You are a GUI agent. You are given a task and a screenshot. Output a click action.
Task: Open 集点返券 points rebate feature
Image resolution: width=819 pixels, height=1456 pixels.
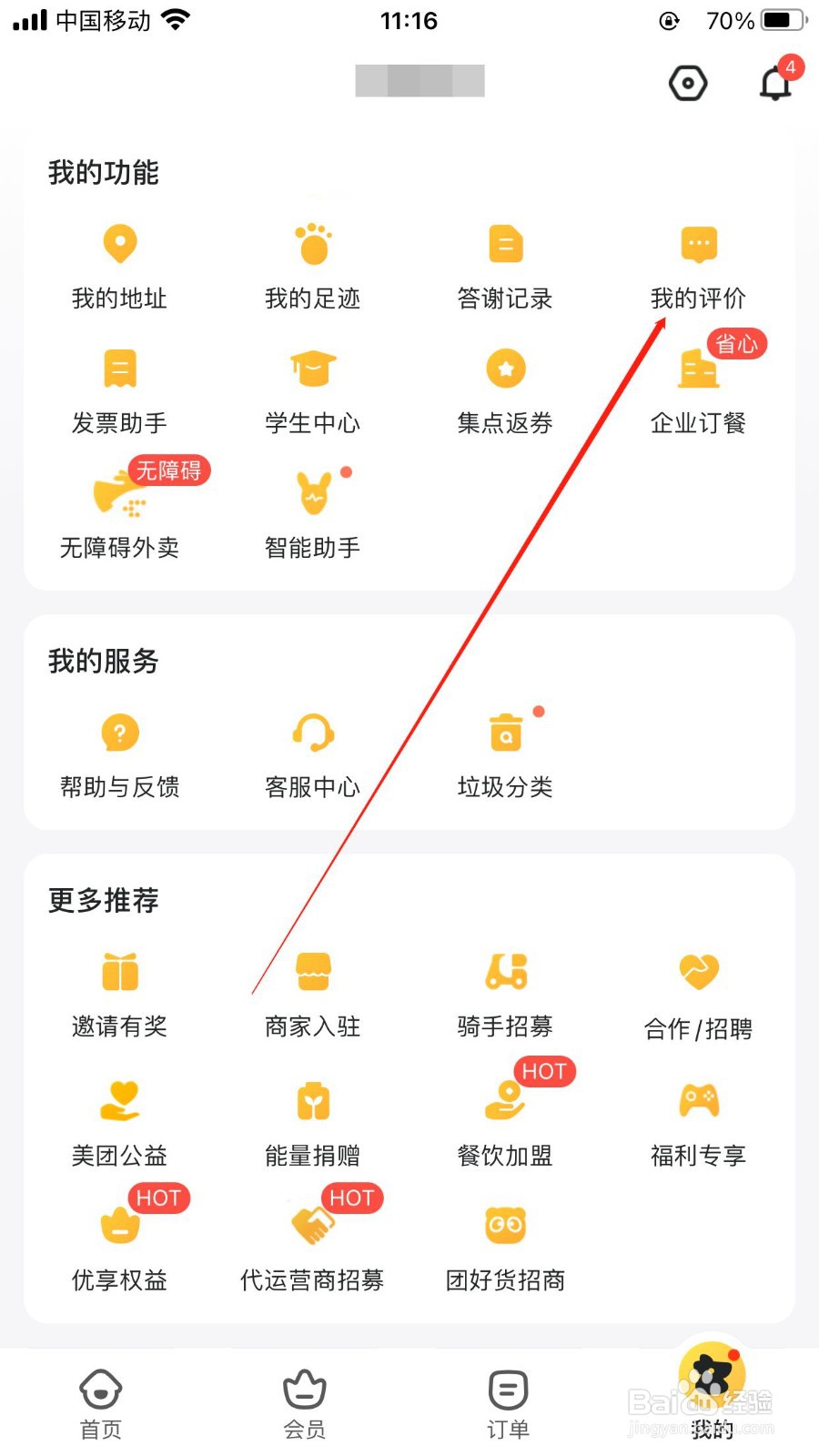(505, 389)
